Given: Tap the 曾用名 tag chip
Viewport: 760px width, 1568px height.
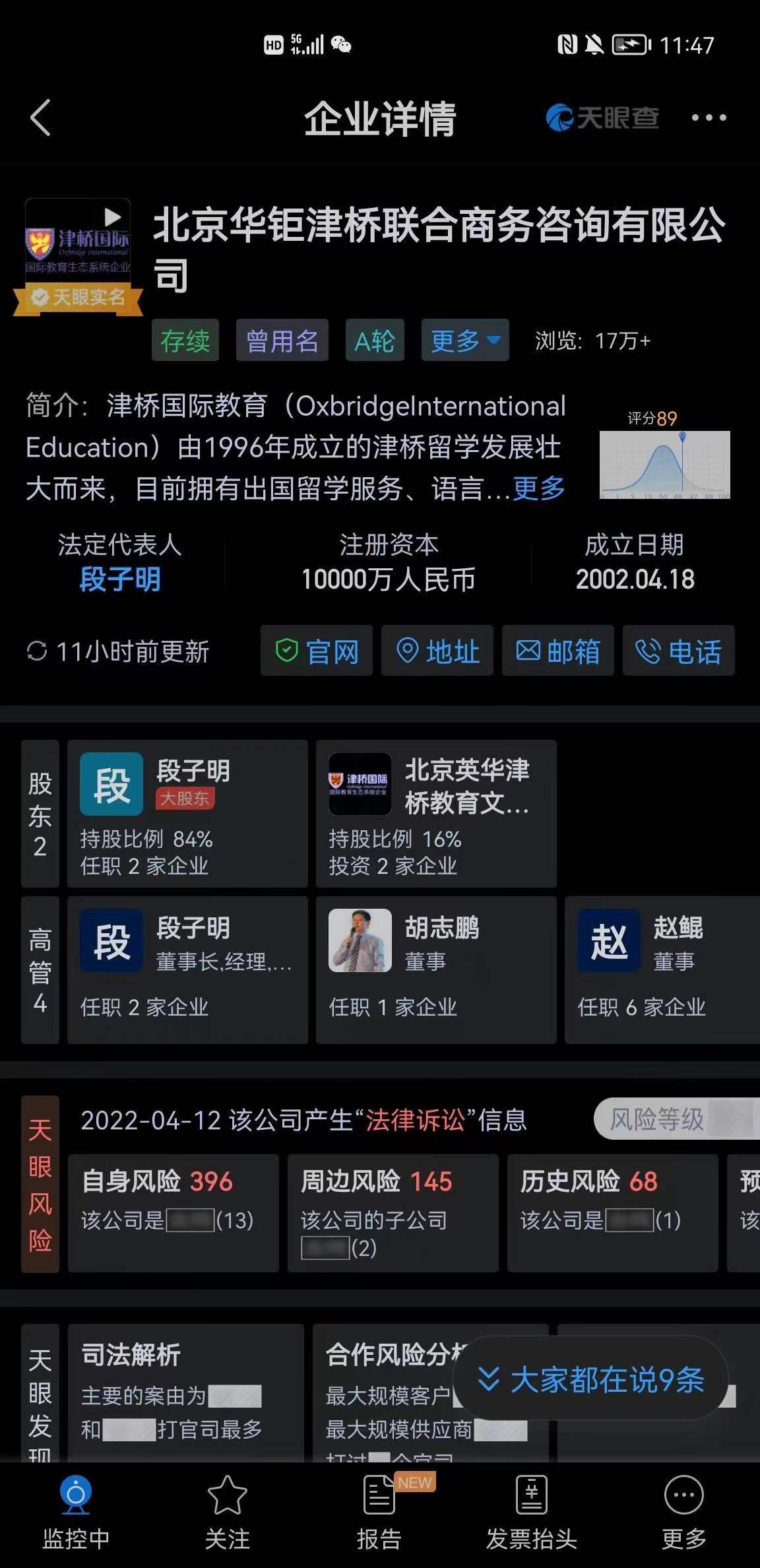Looking at the screenshot, I should click(282, 341).
